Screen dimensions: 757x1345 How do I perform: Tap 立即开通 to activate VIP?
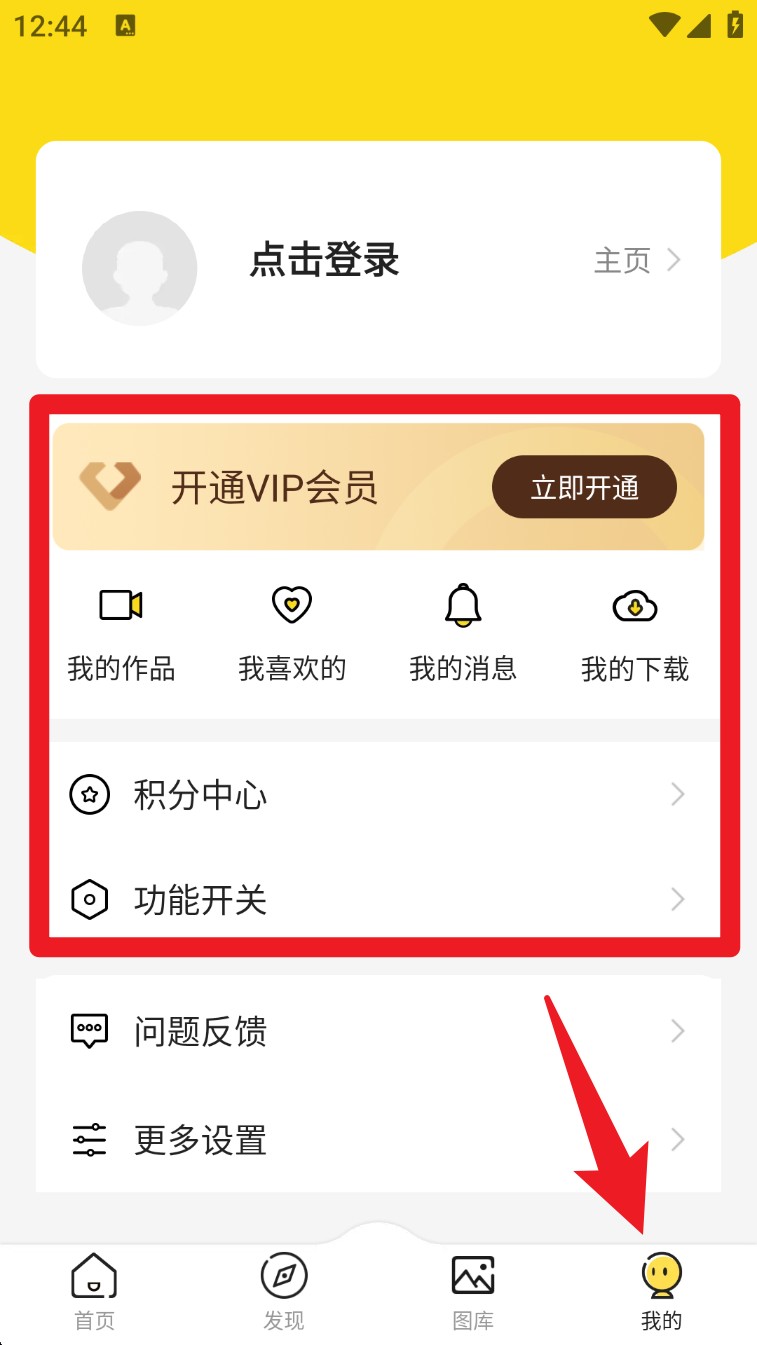[584, 488]
